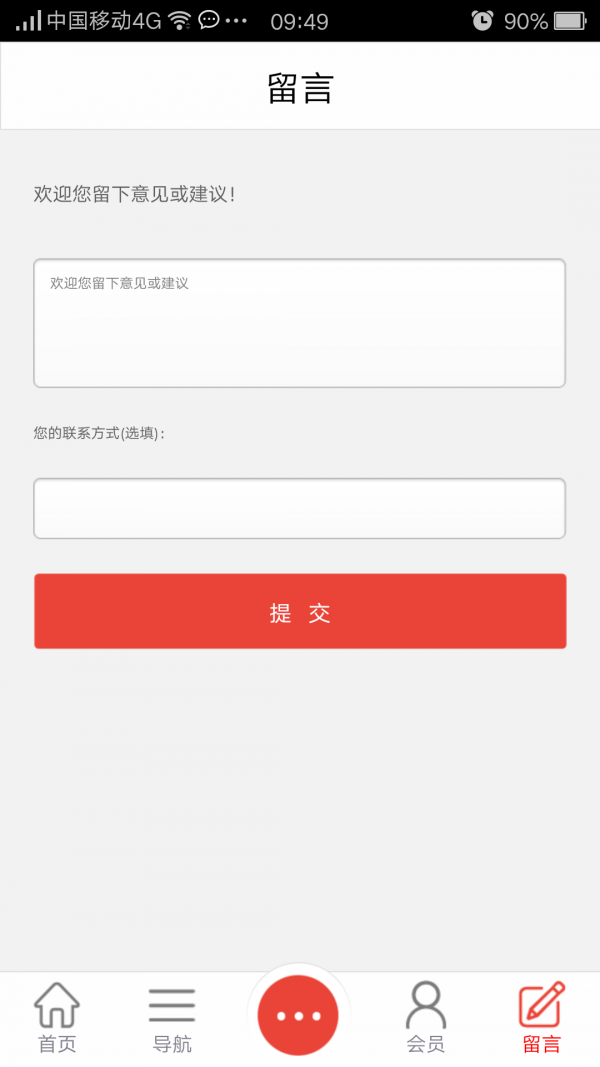Switch to the 会员 member tab

[426, 1017]
